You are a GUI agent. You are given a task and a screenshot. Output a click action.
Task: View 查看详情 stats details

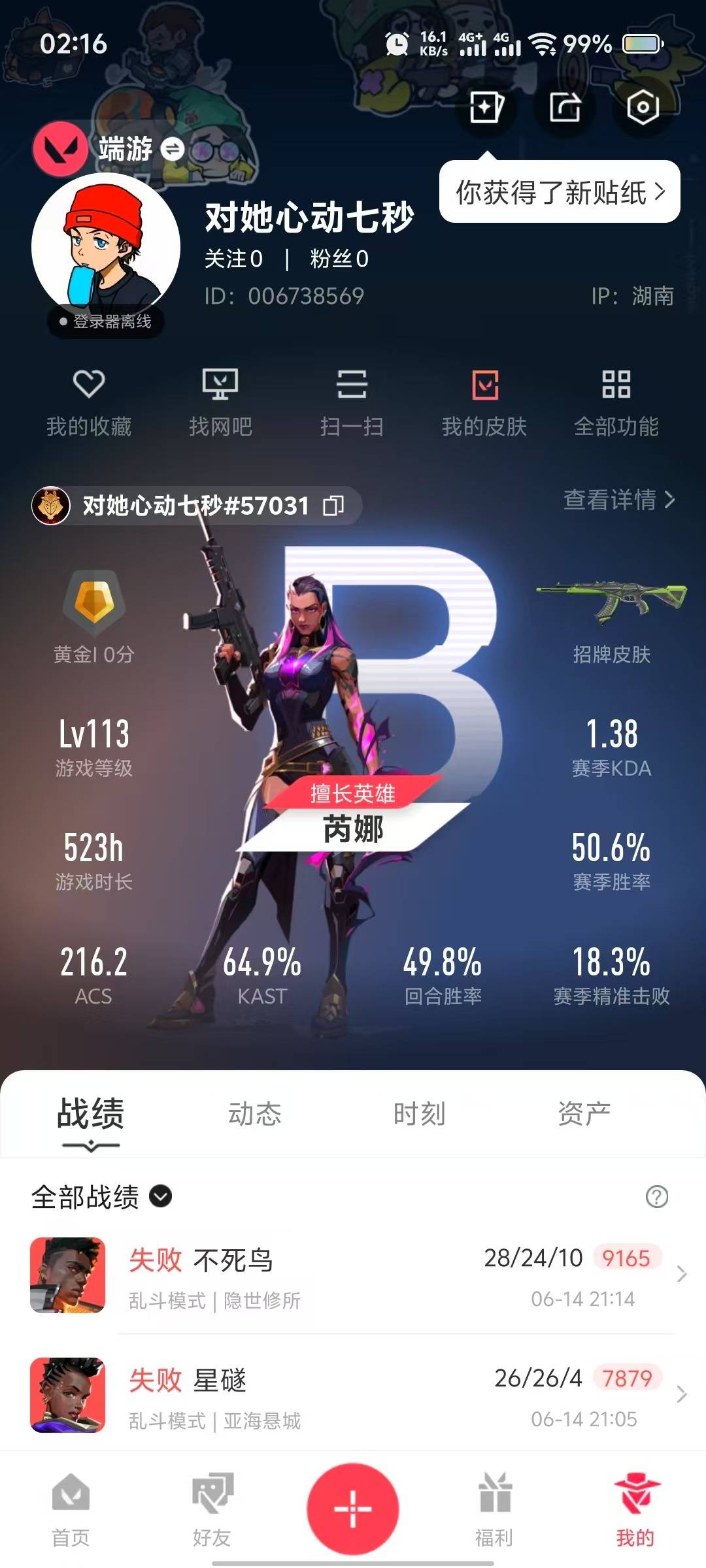click(619, 500)
